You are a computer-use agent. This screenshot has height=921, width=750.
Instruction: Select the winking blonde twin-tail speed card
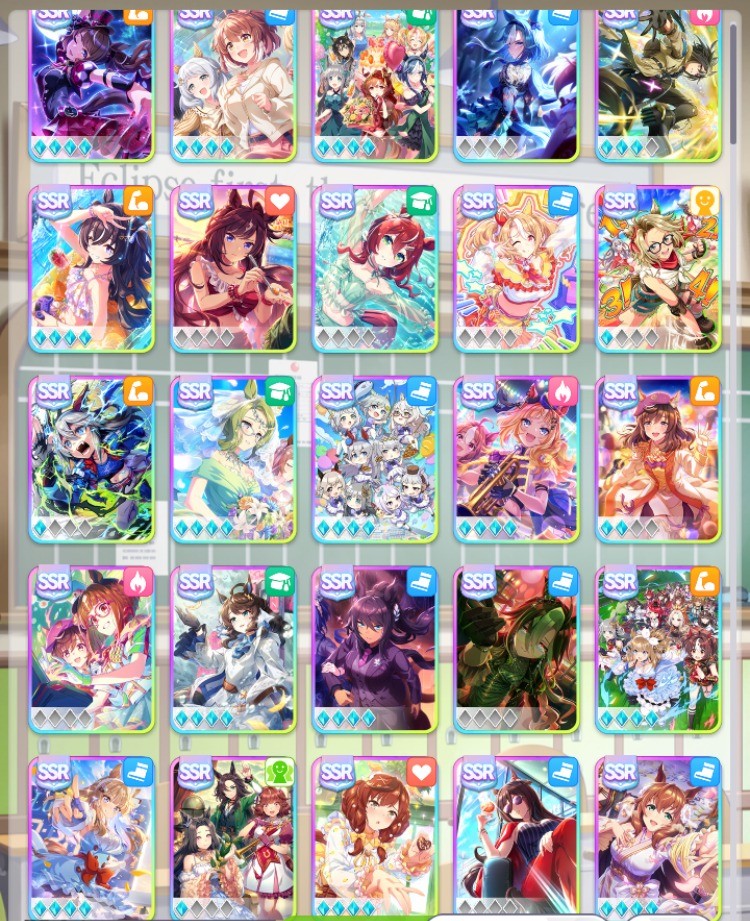coord(517,268)
